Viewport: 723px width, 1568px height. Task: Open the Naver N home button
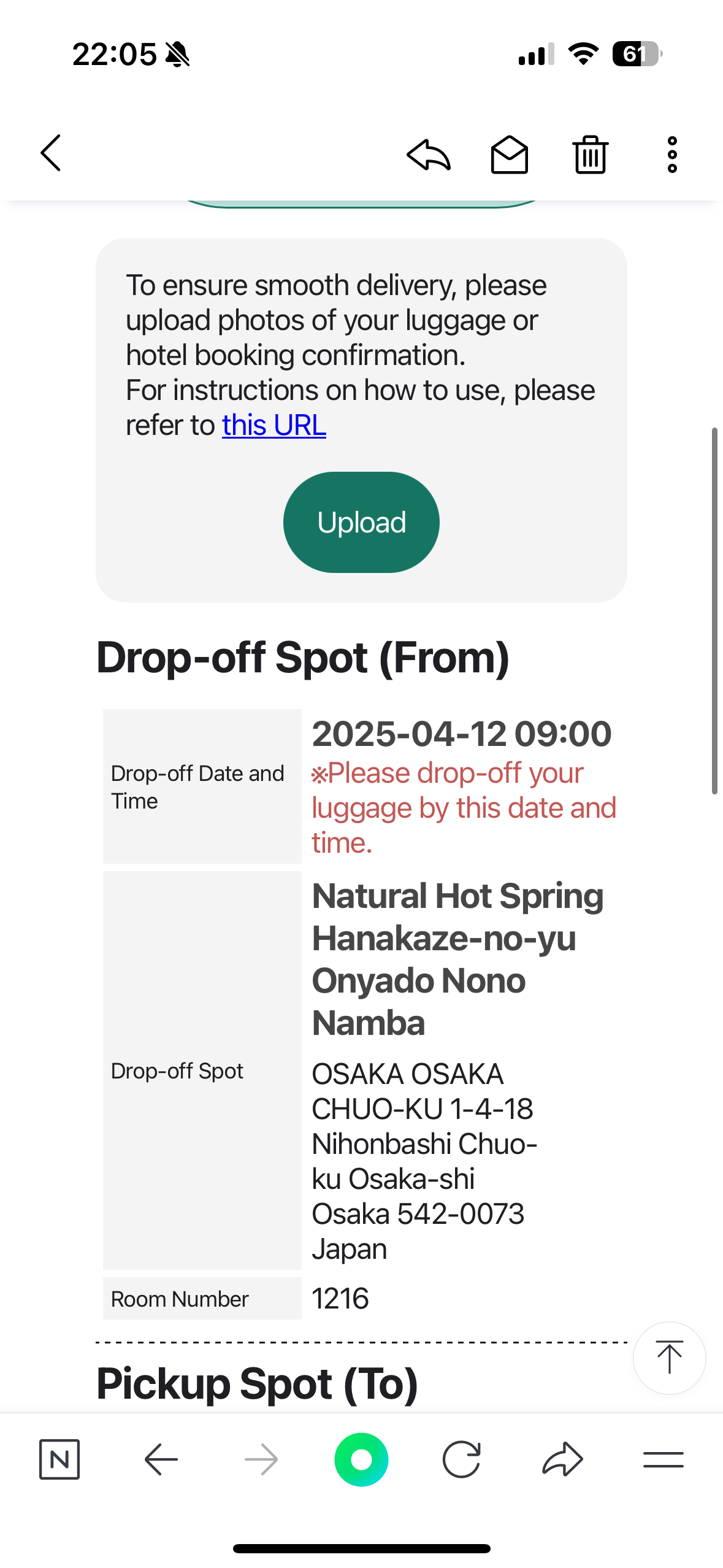(59, 1459)
